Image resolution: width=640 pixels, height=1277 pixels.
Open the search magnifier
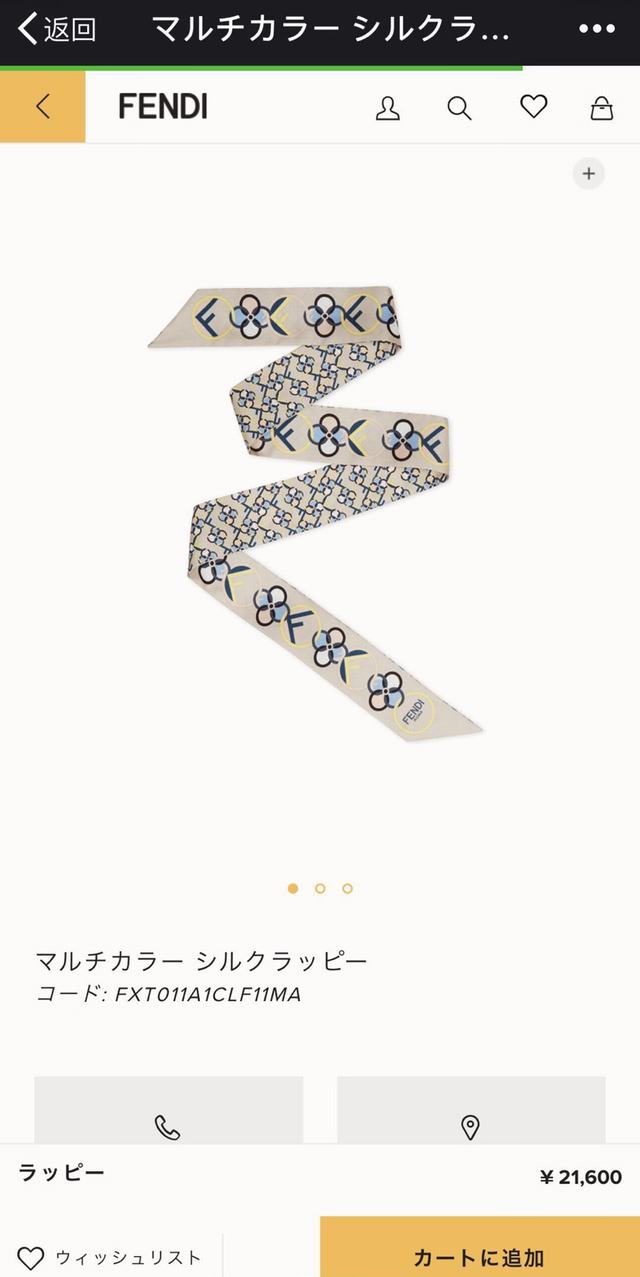pos(459,108)
